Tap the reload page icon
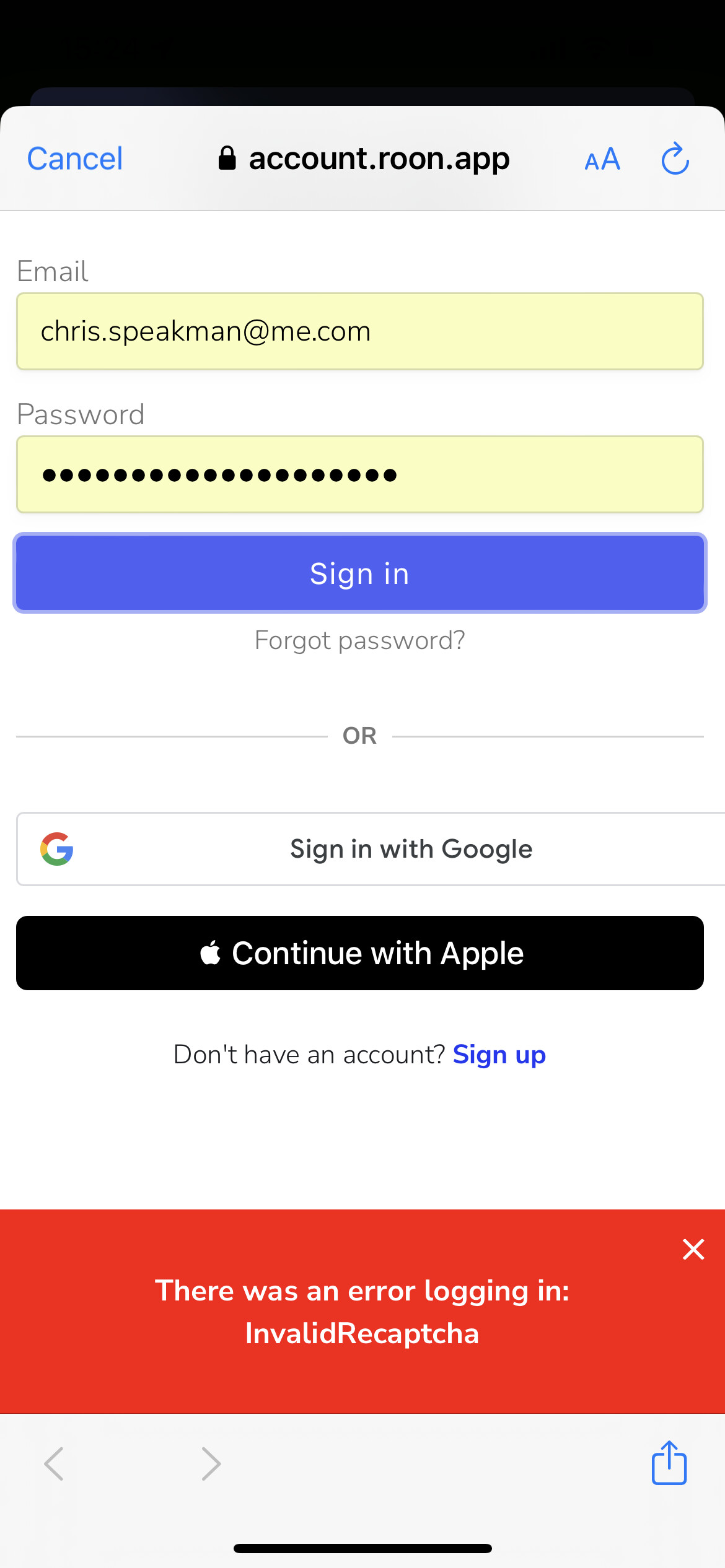The height and width of the screenshot is (1568, 725). click(x=675, y=159)
